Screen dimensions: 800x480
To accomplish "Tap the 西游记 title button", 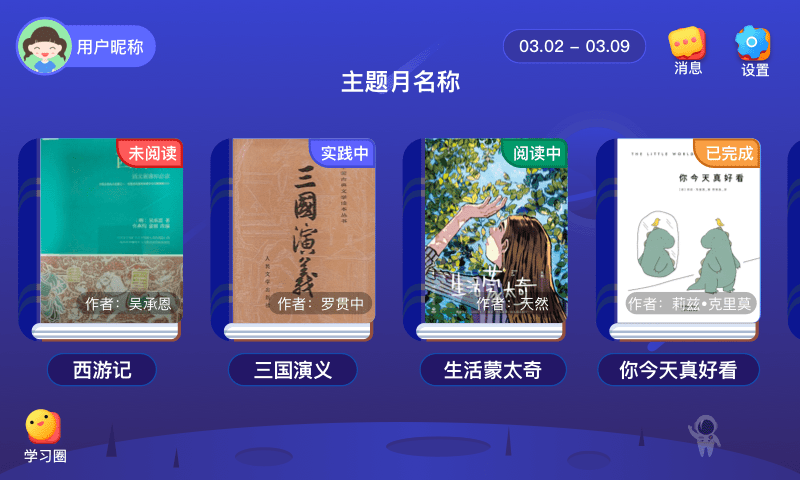I will (102, 371).
